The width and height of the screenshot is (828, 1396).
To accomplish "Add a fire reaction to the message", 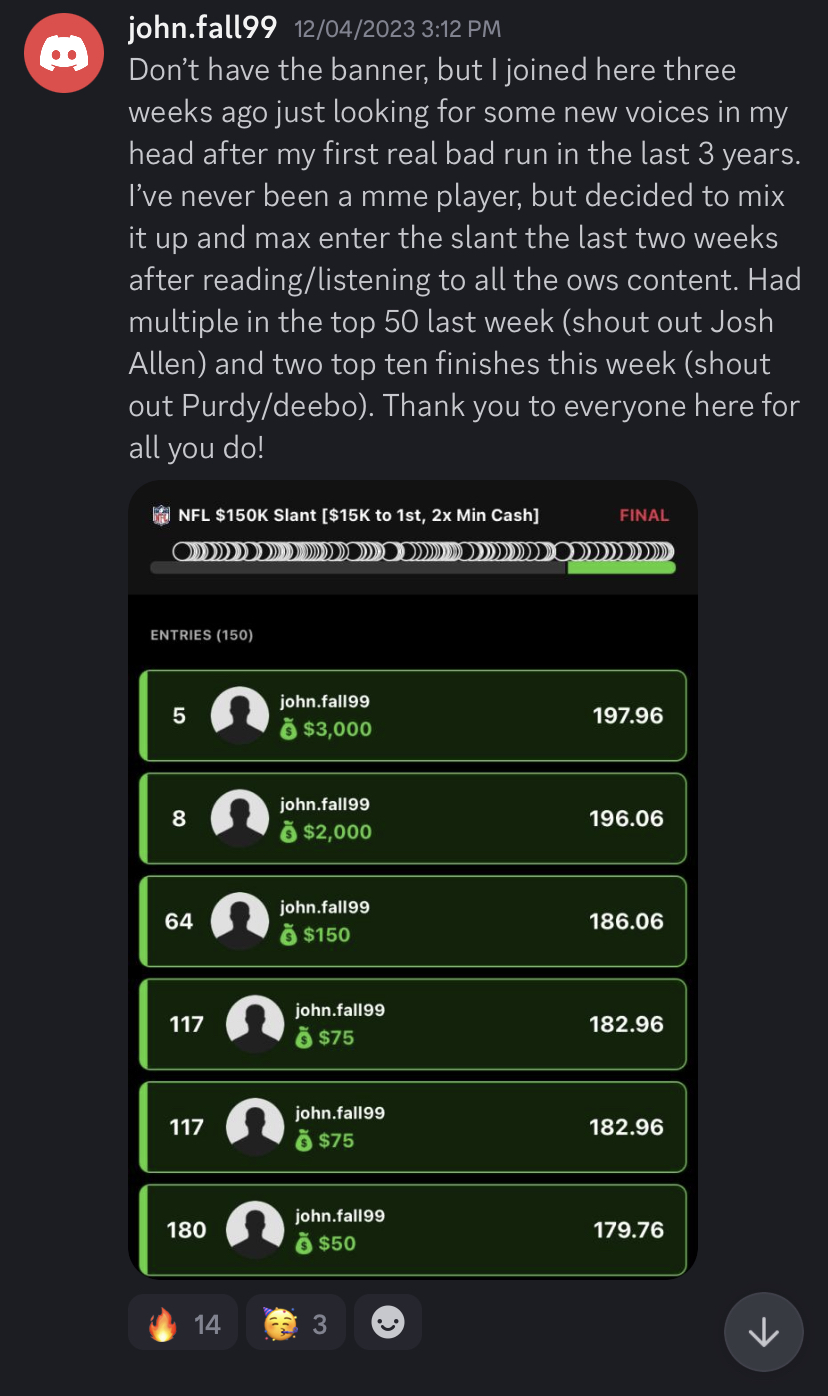I will 183,1324.
